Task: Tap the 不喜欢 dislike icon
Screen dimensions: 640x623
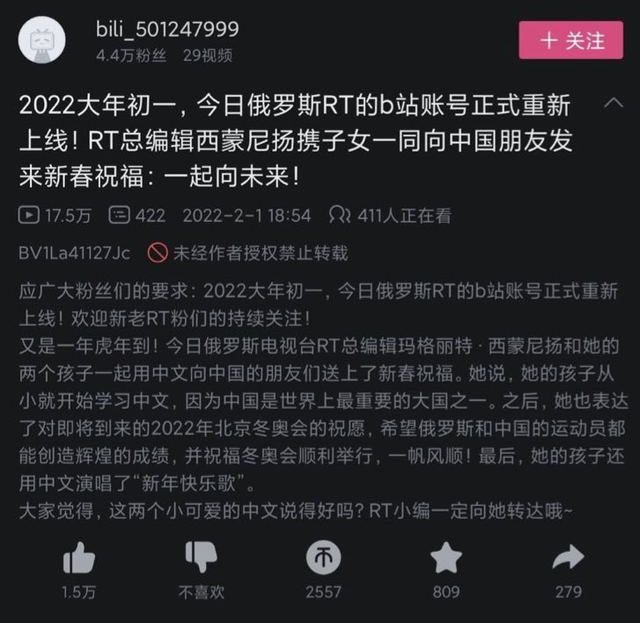Action: coord(200,557)
